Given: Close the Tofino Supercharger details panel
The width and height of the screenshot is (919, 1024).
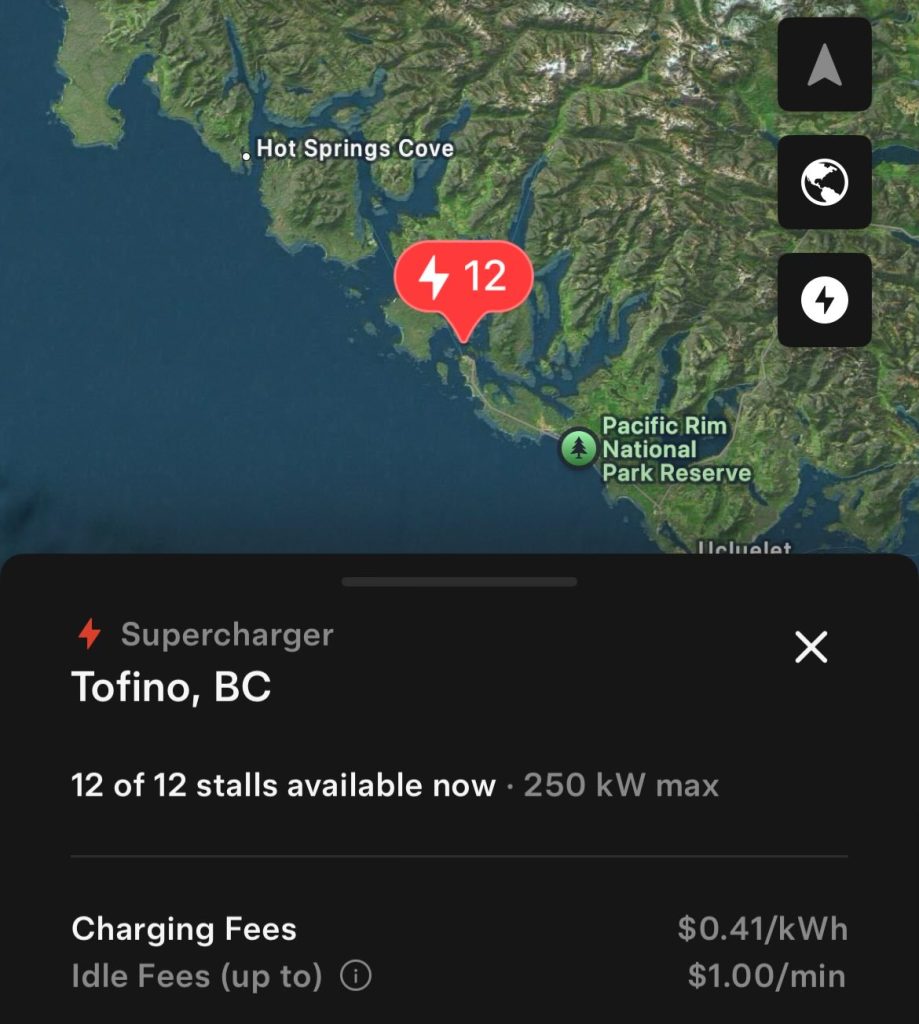Looking at the screenshot, I should tap(810, 648).
